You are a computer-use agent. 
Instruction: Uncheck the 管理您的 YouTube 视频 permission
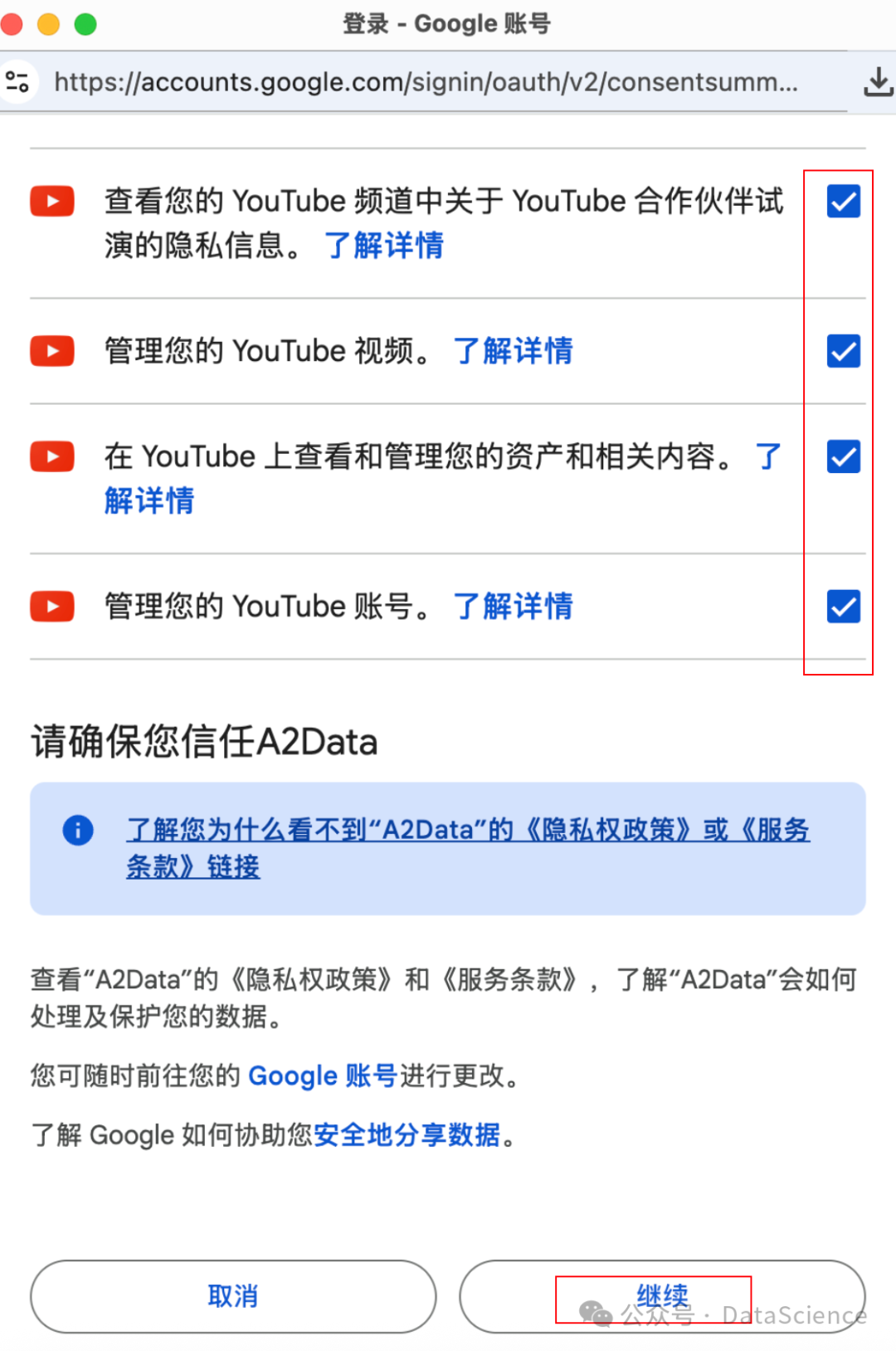point(843,351)
